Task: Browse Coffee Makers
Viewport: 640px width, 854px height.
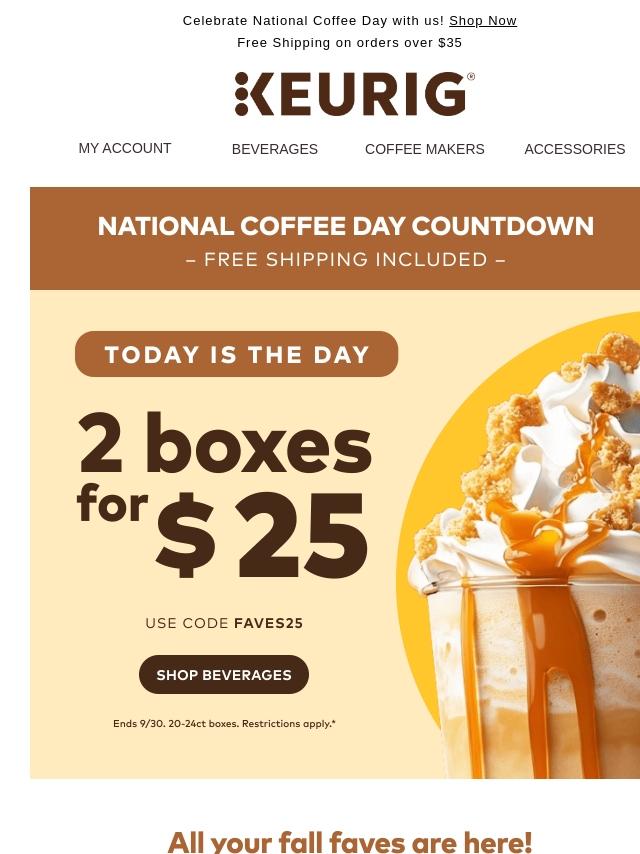Action: coord(424,149)
